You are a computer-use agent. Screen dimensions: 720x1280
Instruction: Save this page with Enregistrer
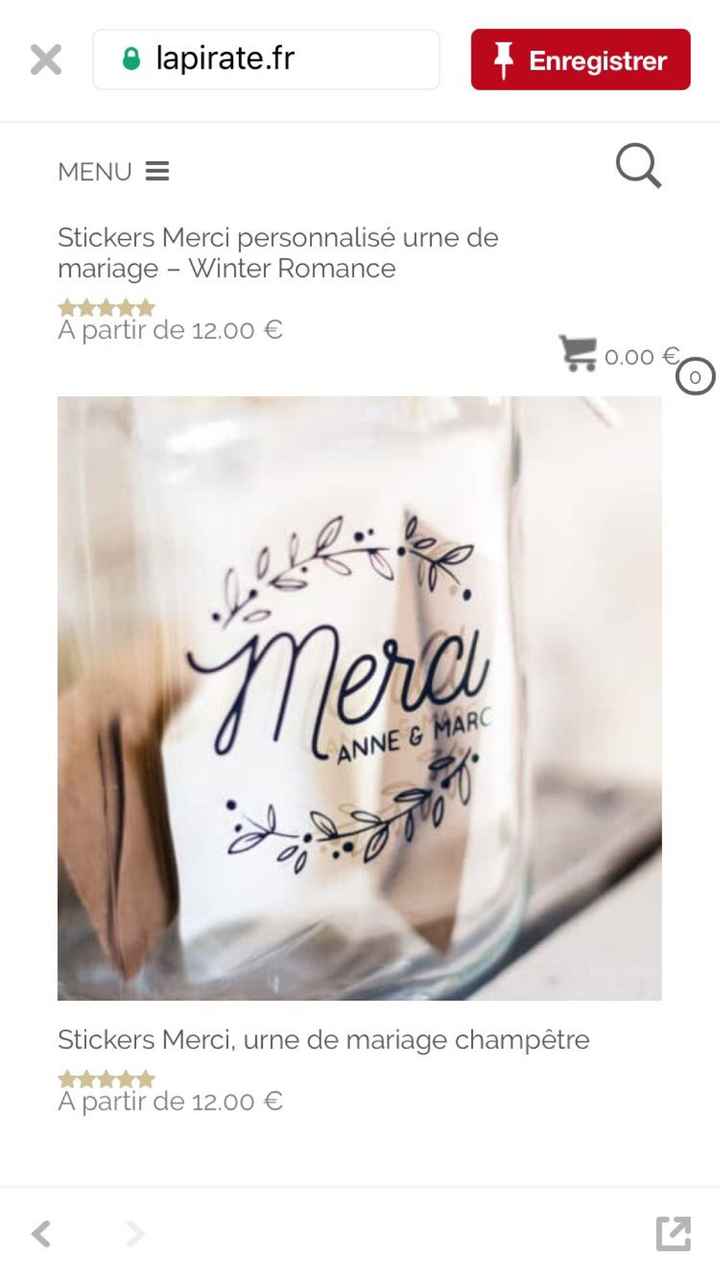tap(580, 60)
